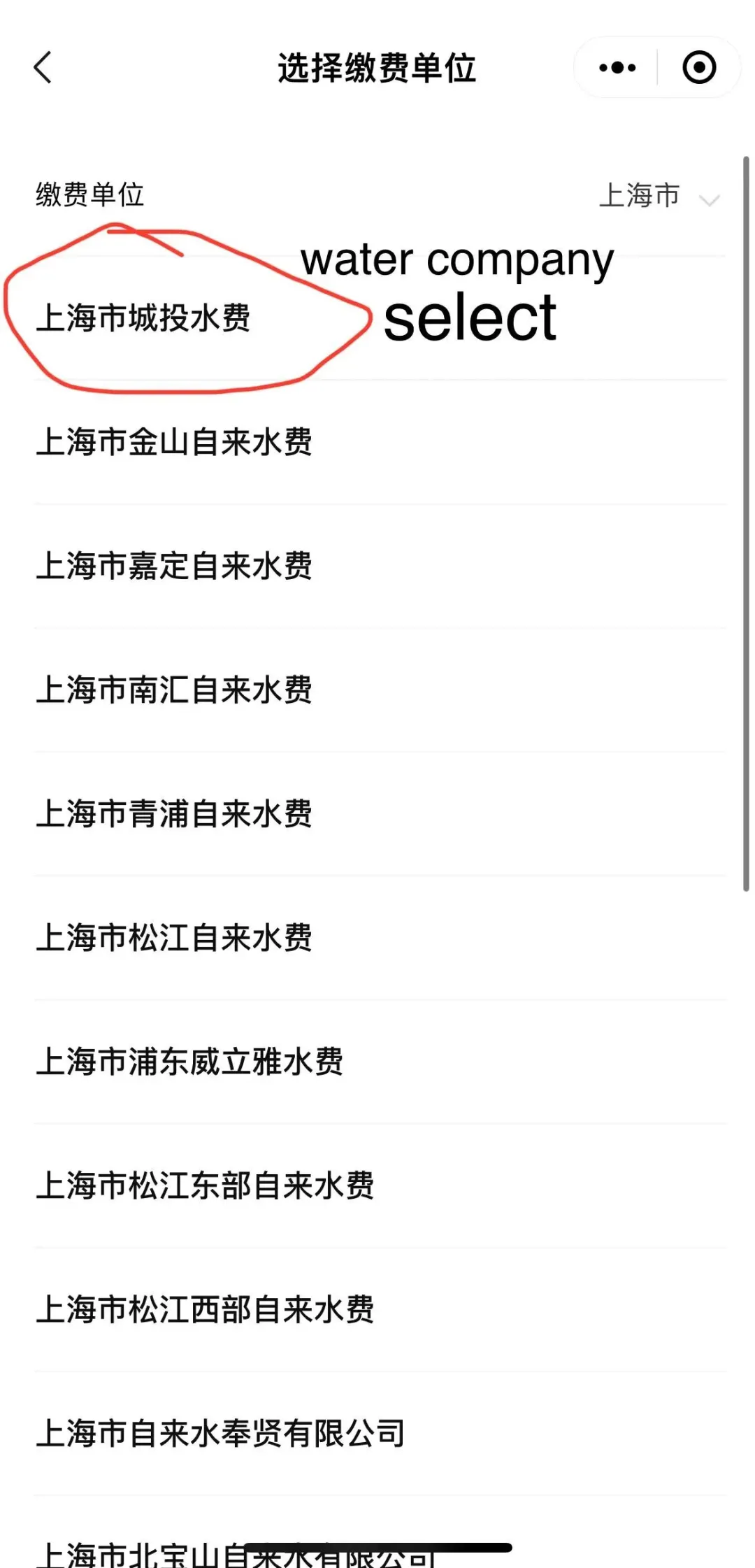Select 上海市城投水费 as the payee

pyautogui.click(x=143, y=318)
